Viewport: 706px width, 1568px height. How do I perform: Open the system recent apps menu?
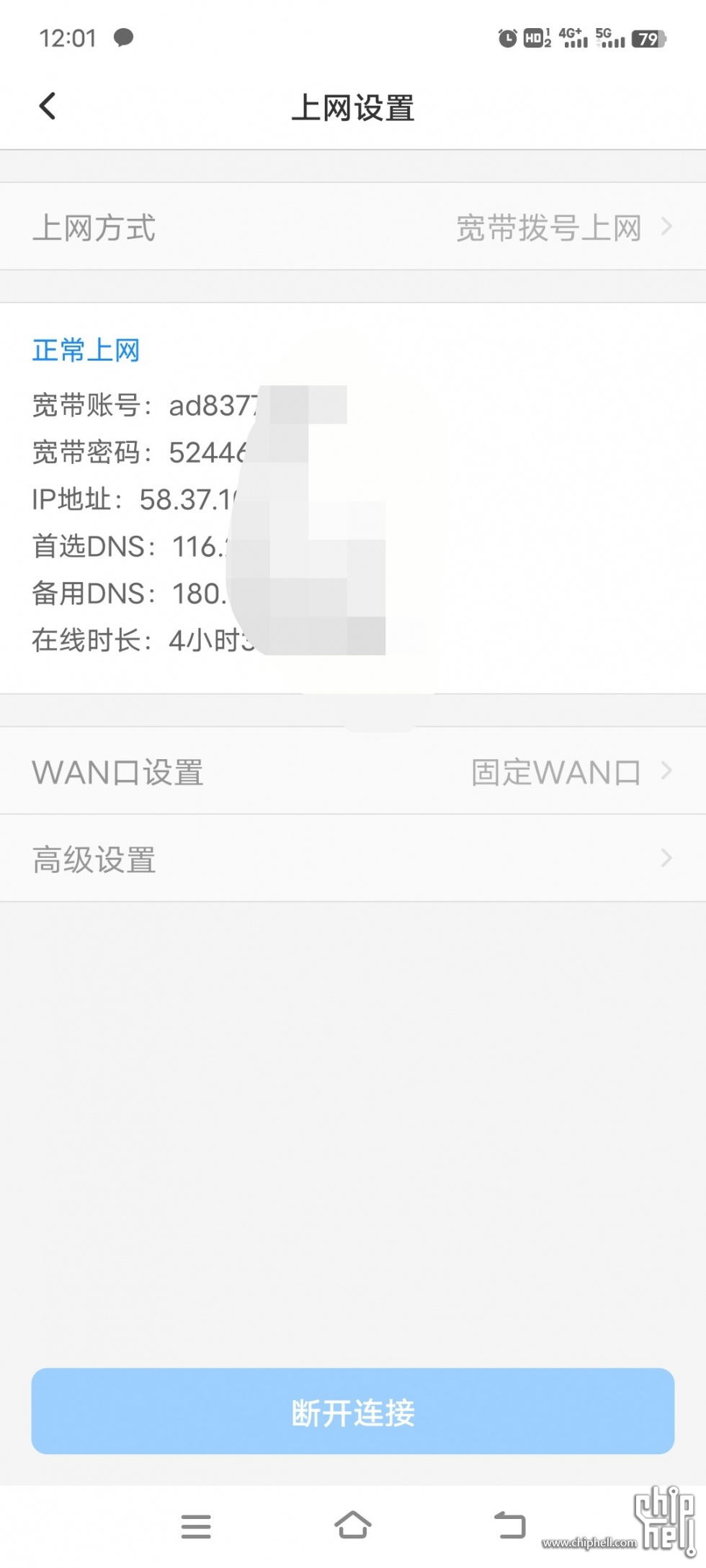coord(196,1526)
